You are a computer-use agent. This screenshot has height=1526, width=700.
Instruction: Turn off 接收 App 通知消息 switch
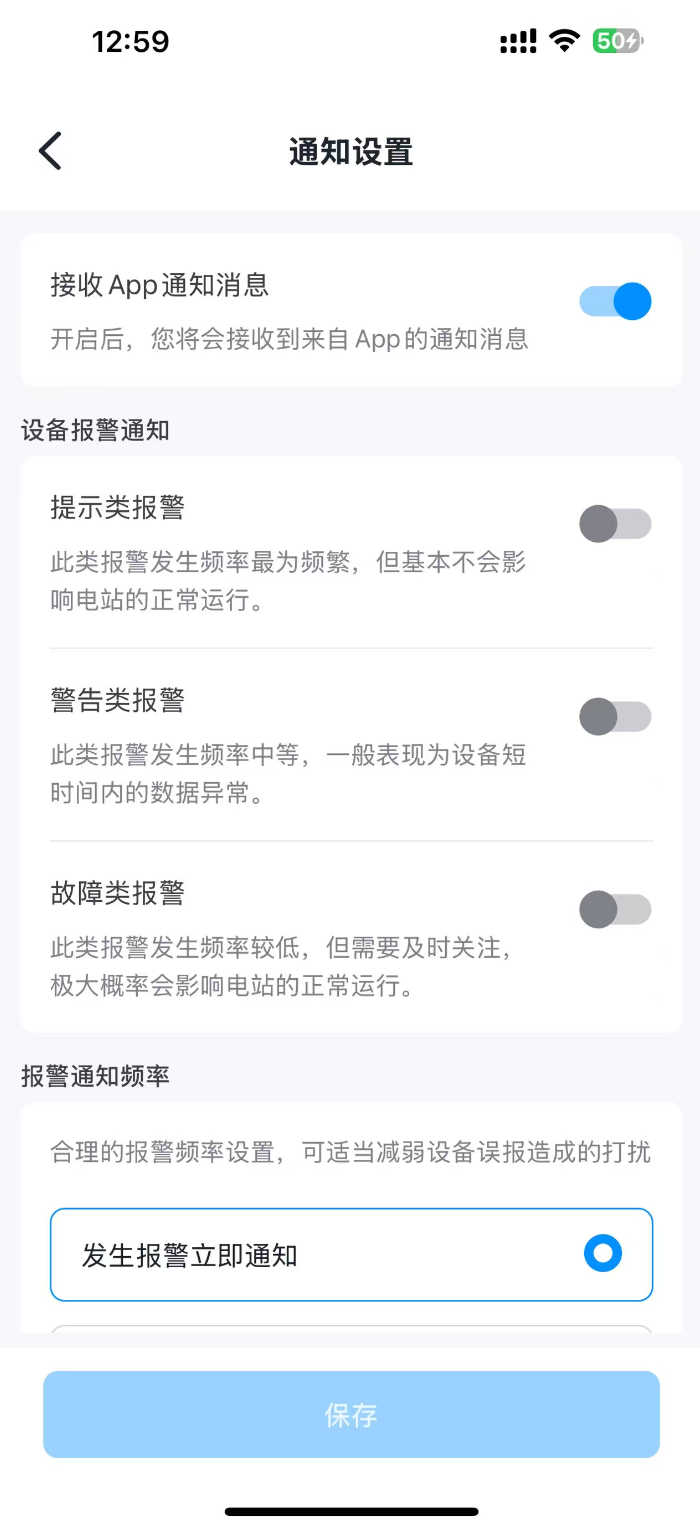pyautogui.click(x=615, y=301)
